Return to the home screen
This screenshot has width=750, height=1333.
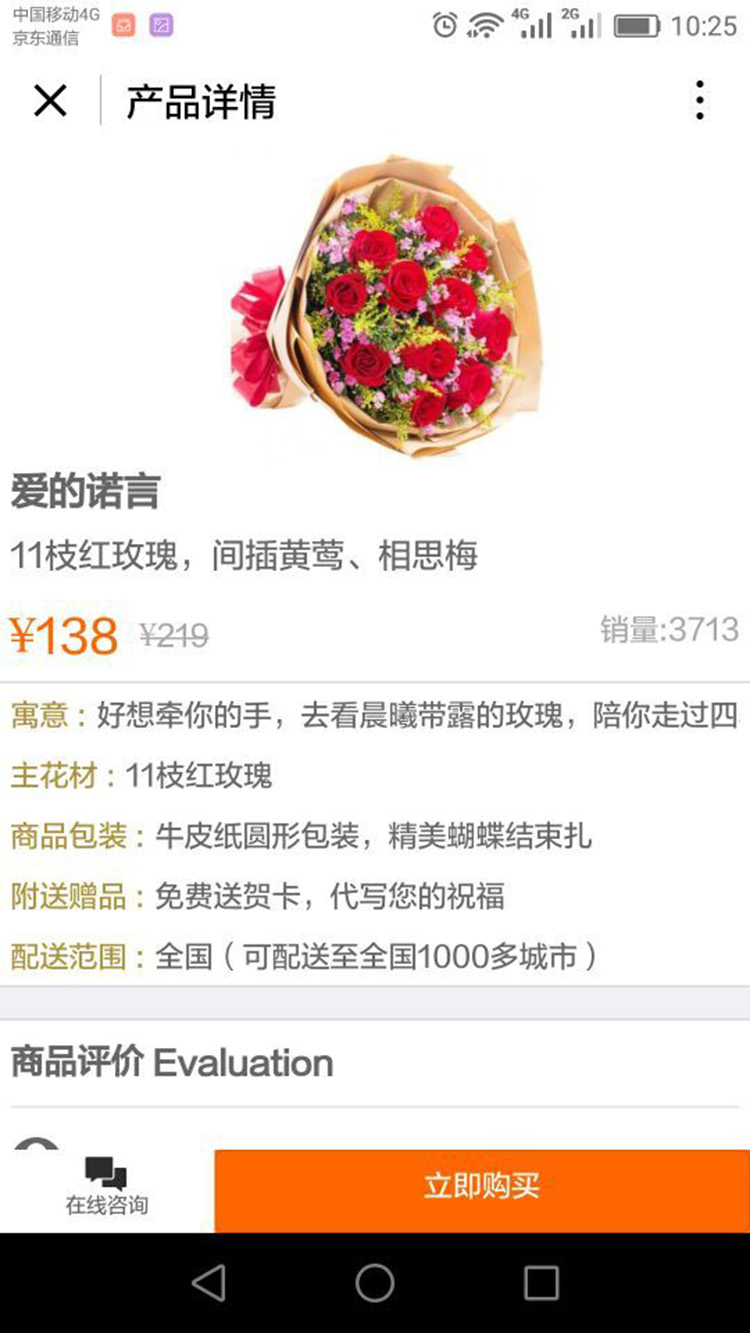click(375, 1283)
